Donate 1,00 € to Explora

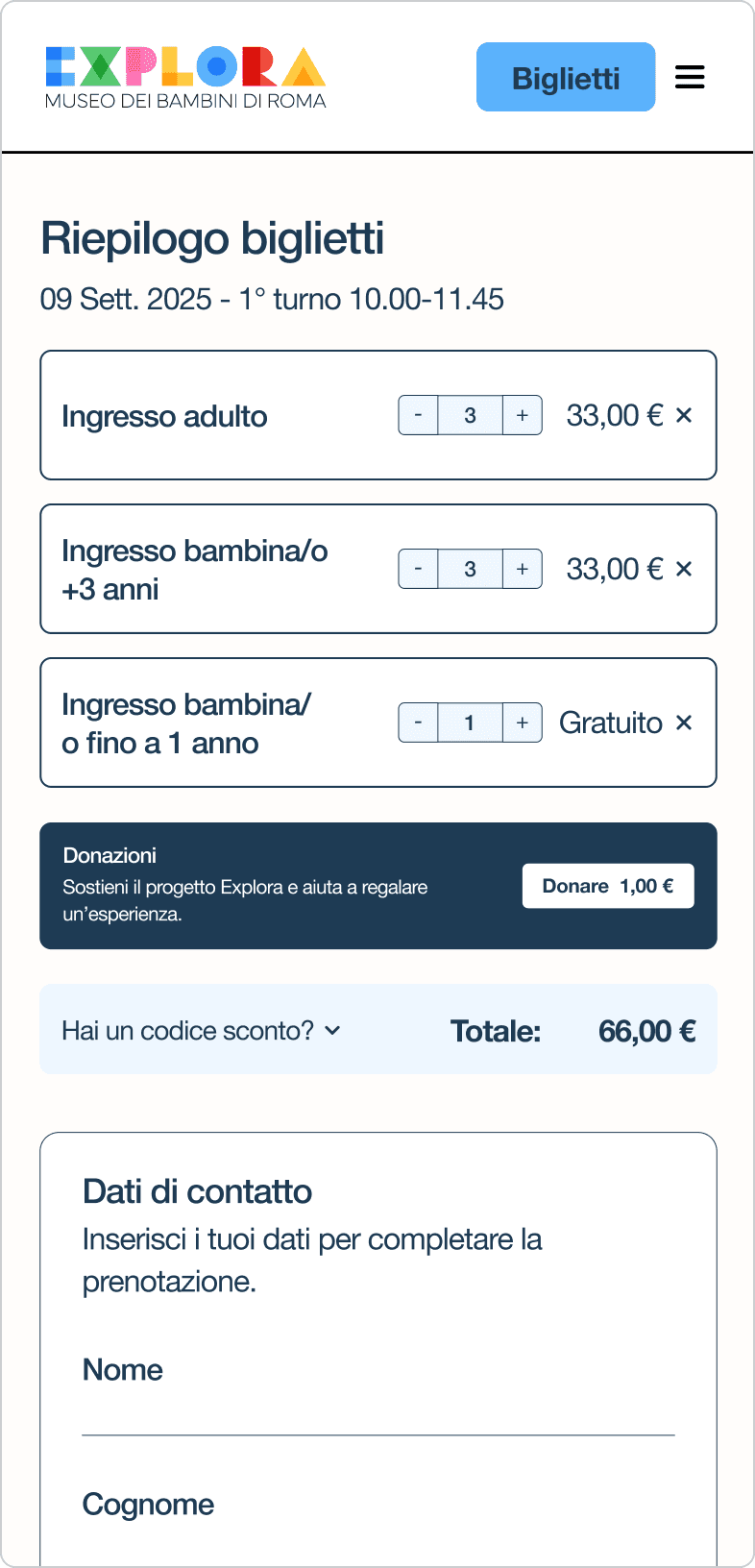click(608, 886)
